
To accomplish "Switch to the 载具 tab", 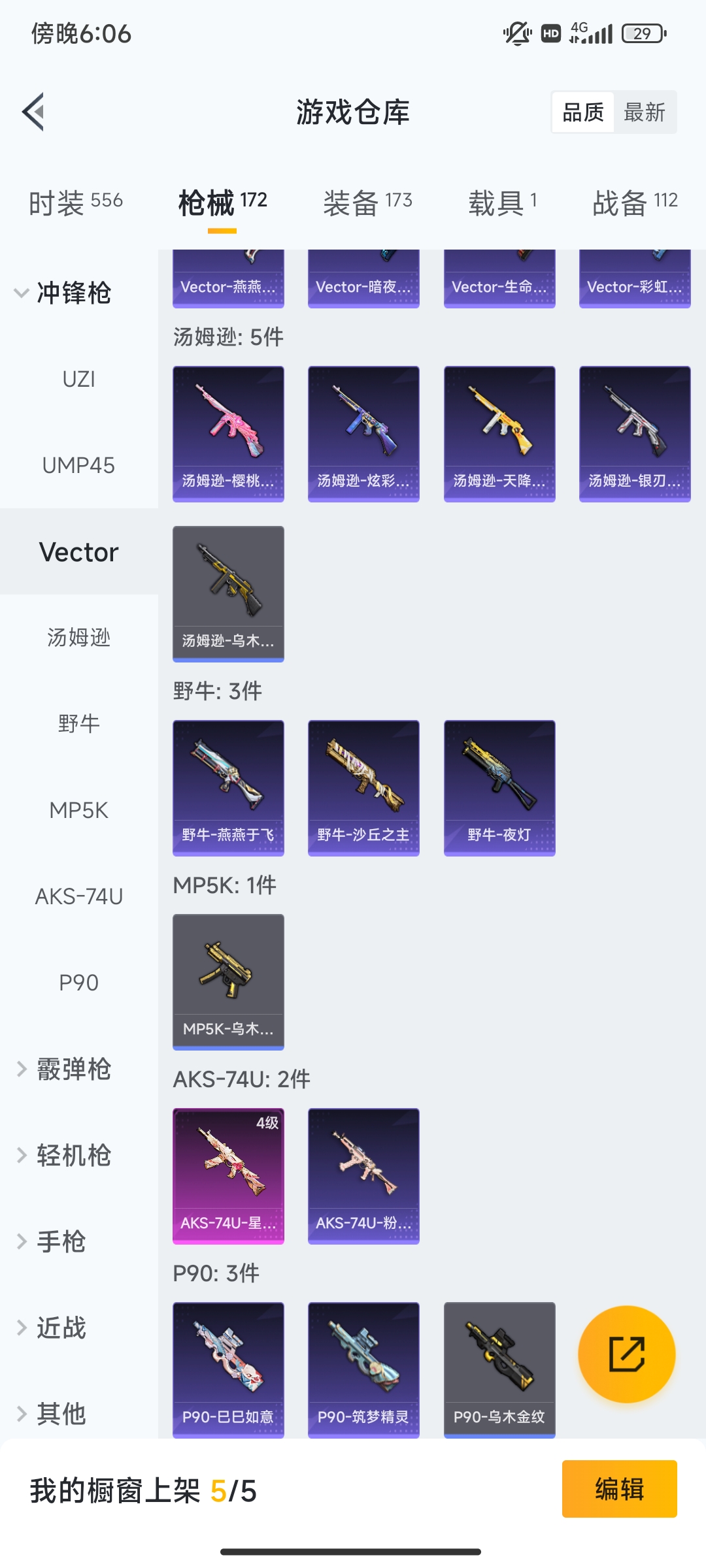I will tap(503, 203).
